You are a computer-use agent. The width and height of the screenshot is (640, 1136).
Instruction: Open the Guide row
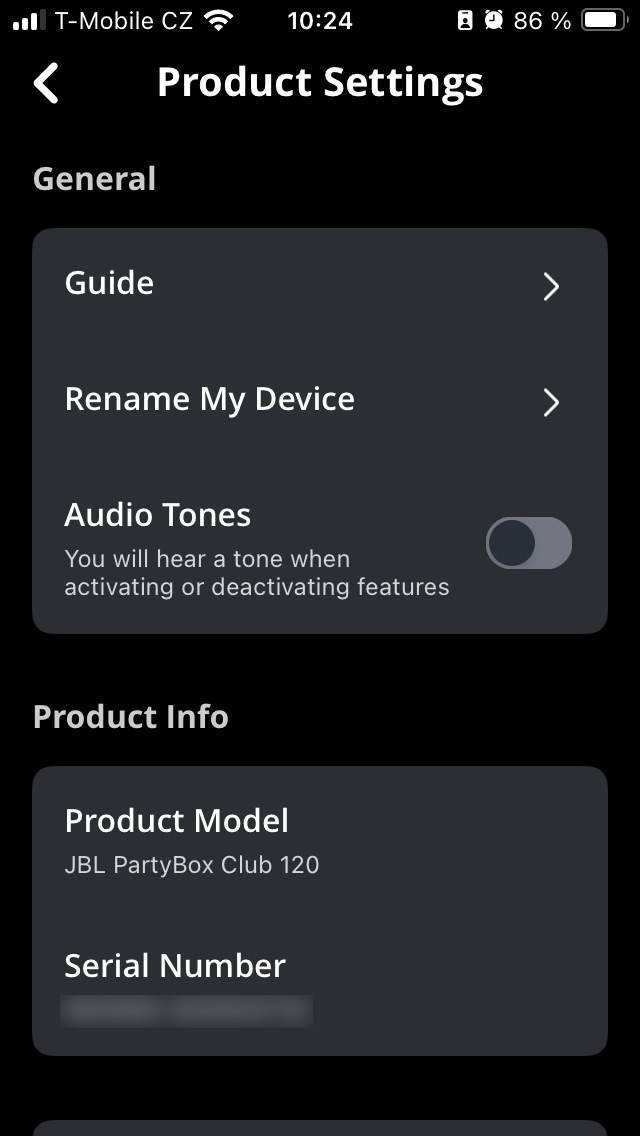(x=319, y=285)
